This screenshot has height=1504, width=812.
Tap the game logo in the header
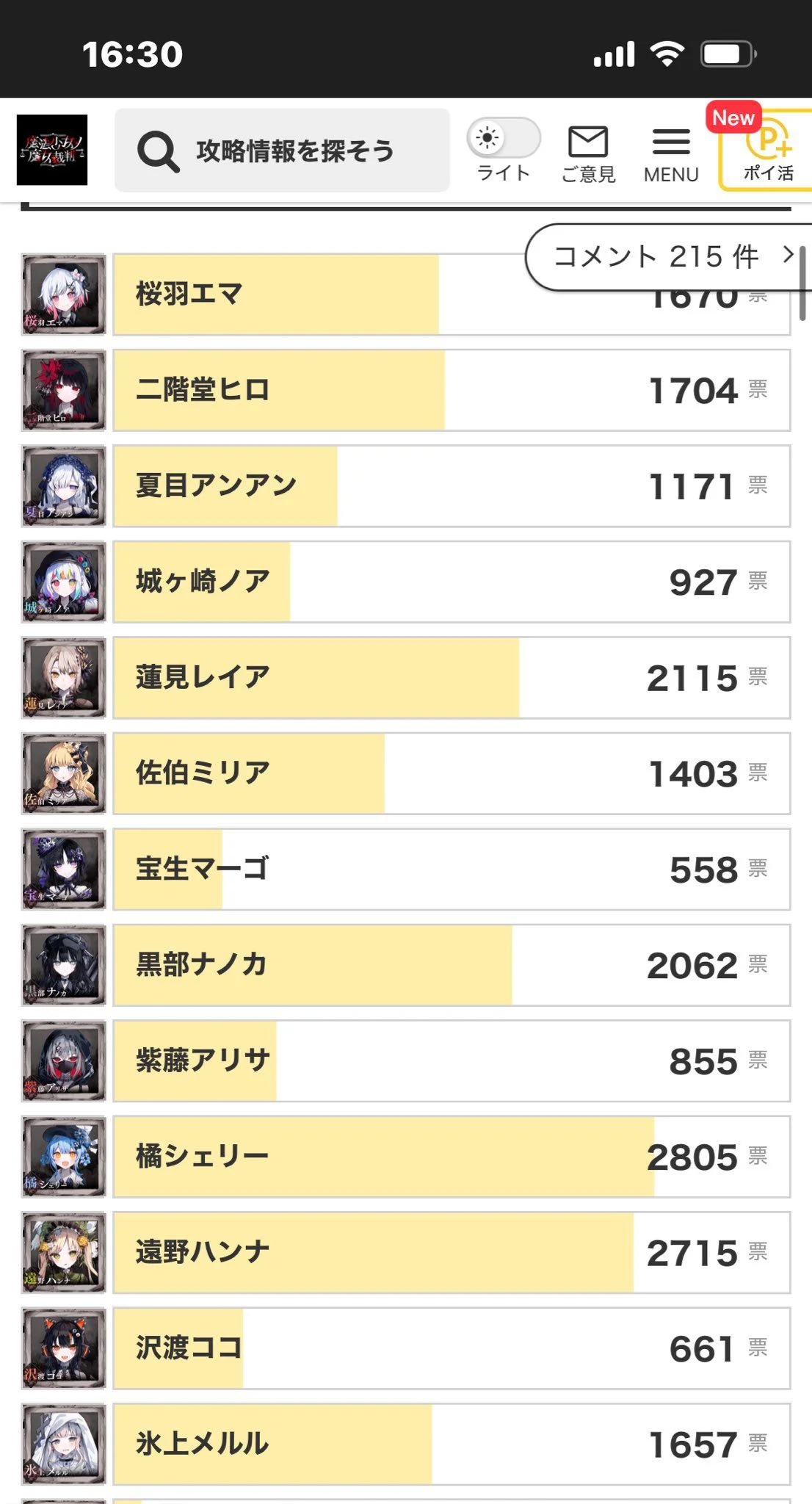tap(52, 150)
